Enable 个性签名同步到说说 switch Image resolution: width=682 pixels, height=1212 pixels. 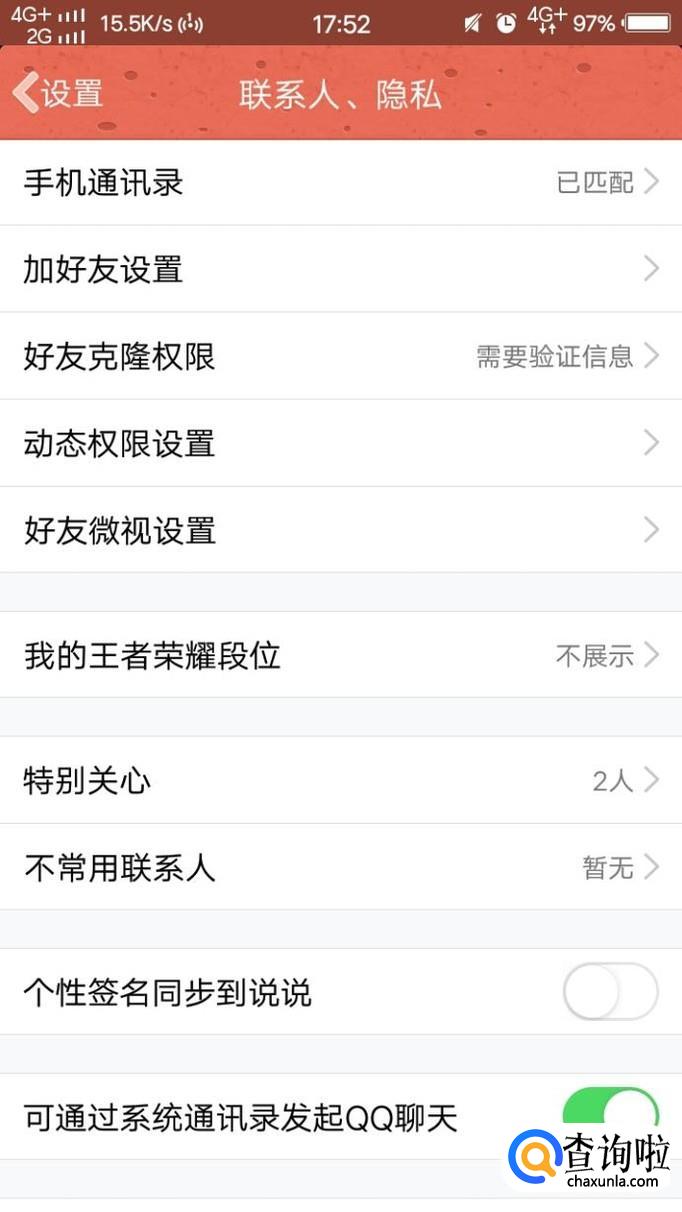[x=610, y=992]
